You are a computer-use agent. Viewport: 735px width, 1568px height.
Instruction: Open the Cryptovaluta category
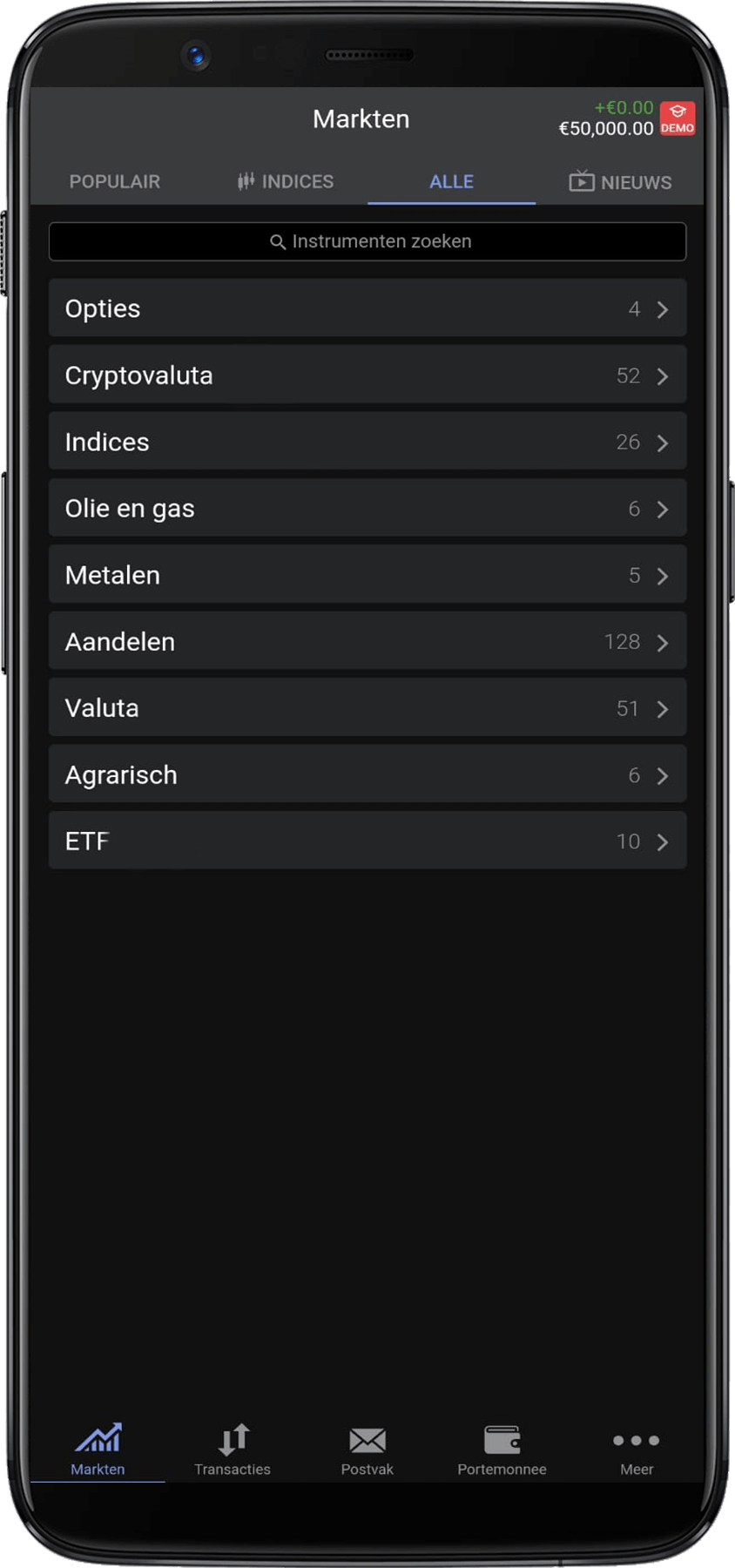click(367, 375)
